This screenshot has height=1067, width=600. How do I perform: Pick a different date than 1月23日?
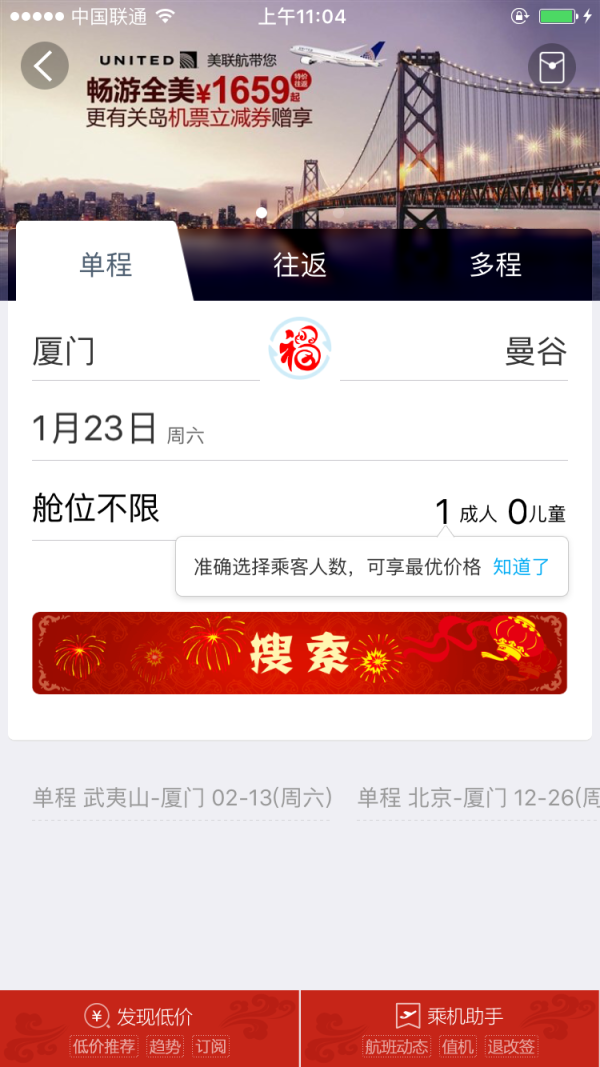coord(299,430)
